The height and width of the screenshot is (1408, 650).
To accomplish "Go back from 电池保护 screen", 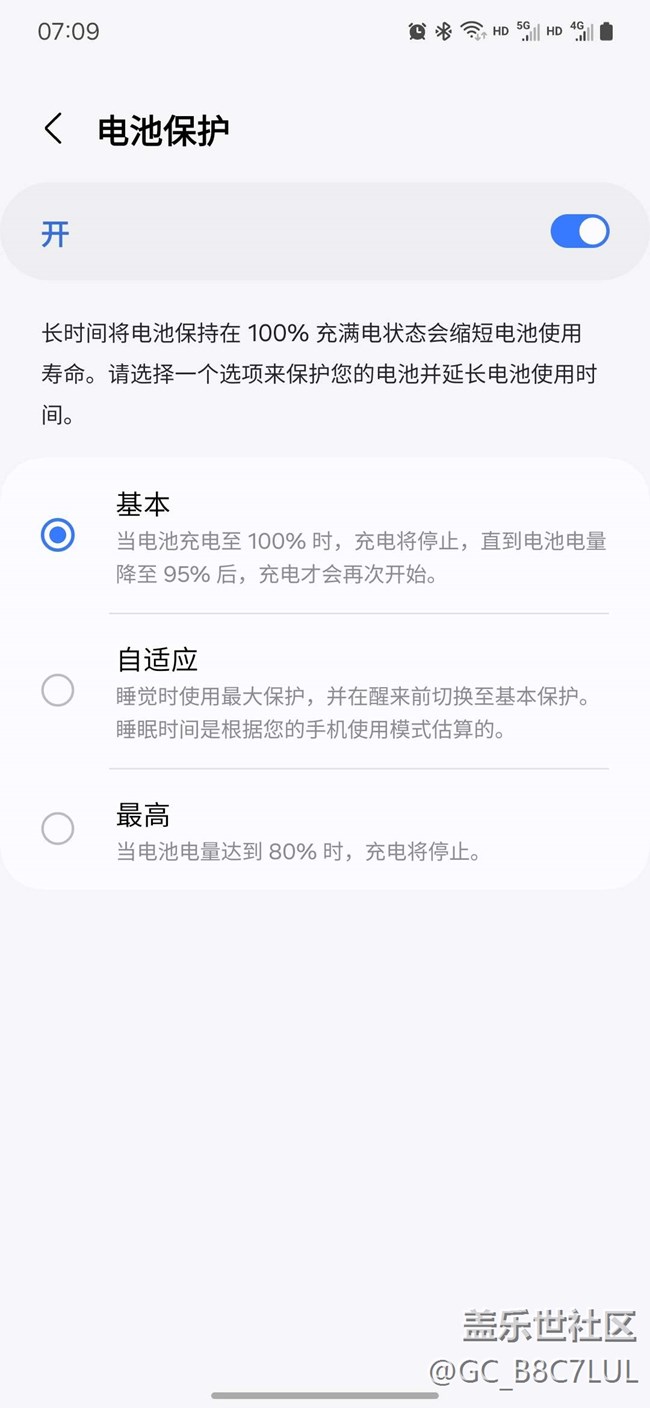I will point(54,129).
